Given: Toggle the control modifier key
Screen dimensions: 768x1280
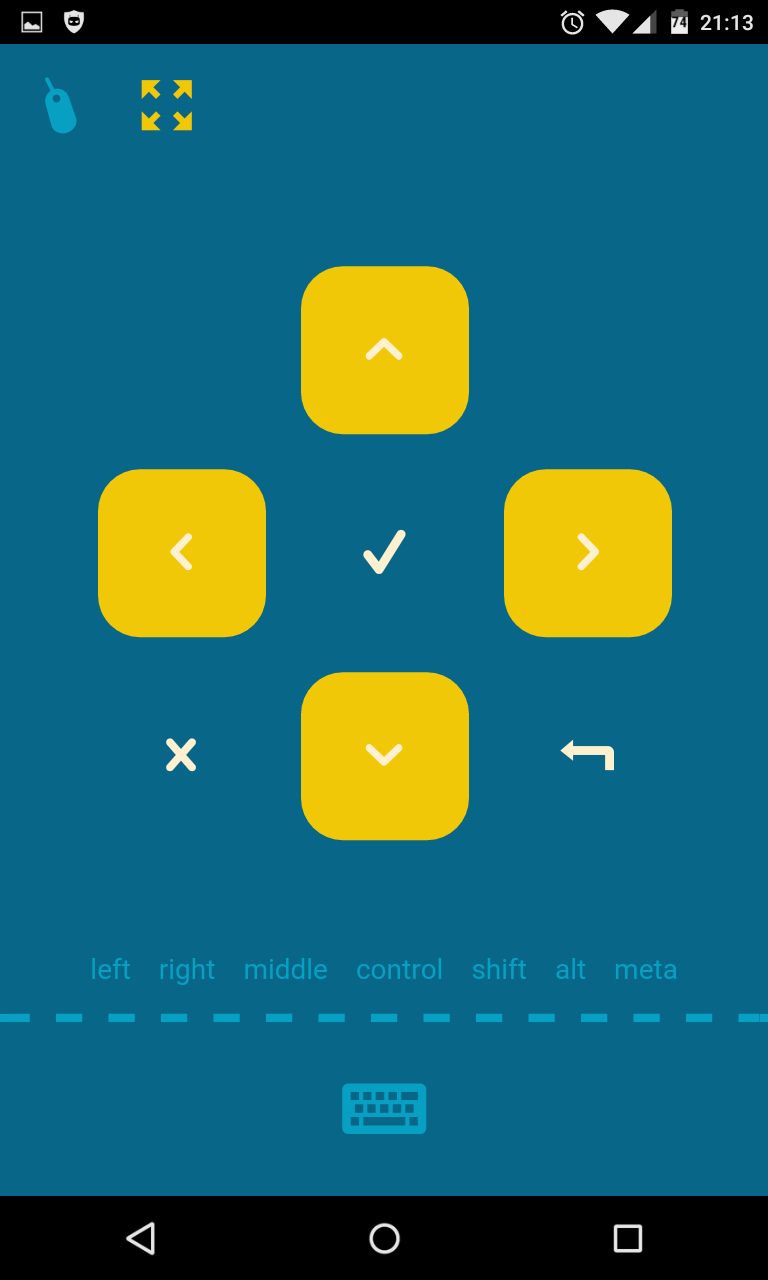Looking at the screenshot, I should click(399, 969).
